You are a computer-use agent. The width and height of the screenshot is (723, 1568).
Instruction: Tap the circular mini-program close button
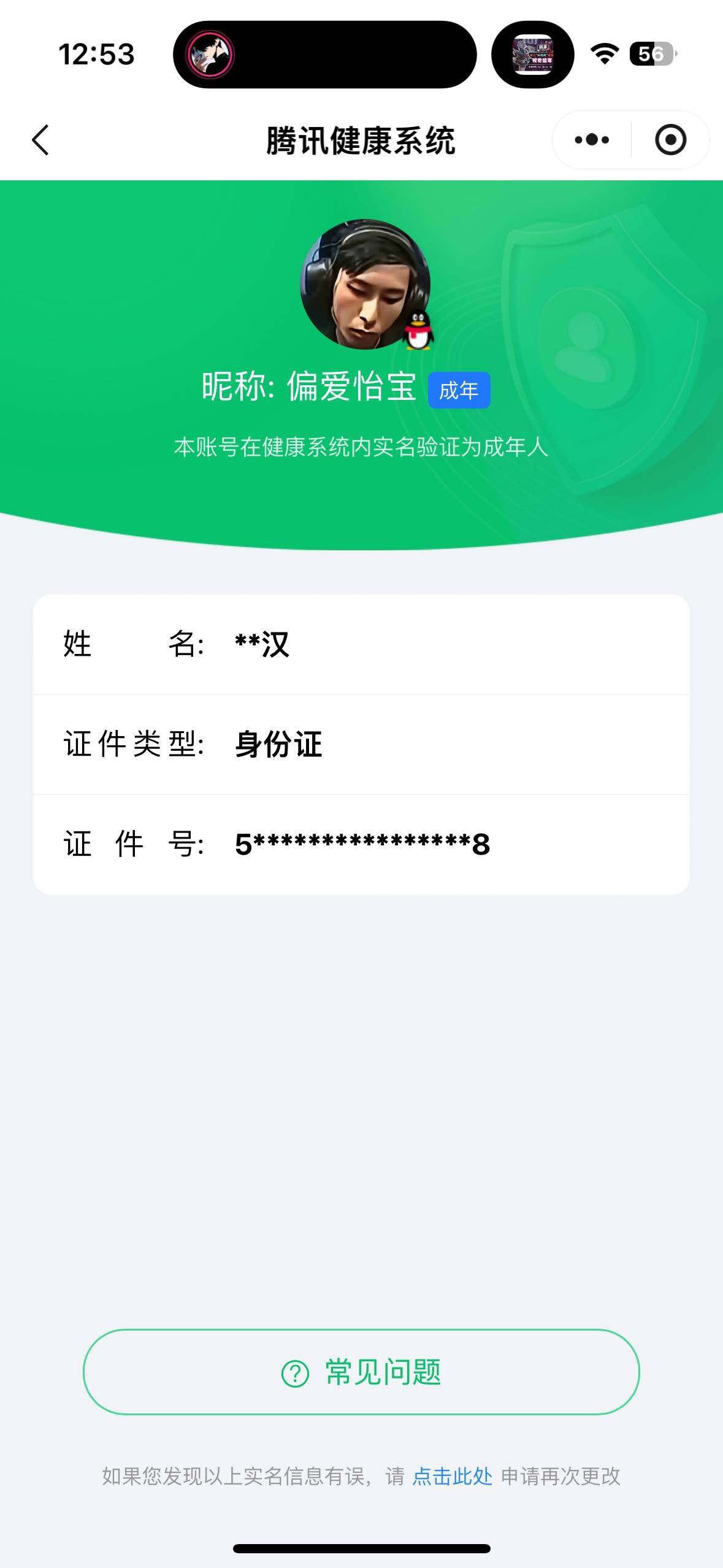coord(670,140)
